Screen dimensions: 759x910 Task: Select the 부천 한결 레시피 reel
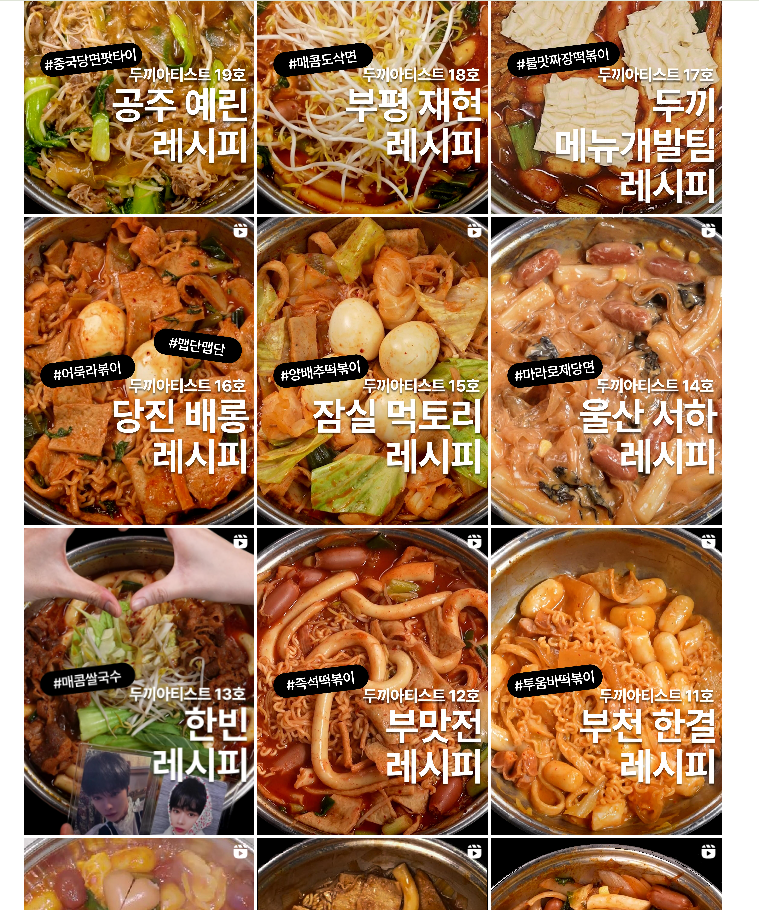coord(606,680)
